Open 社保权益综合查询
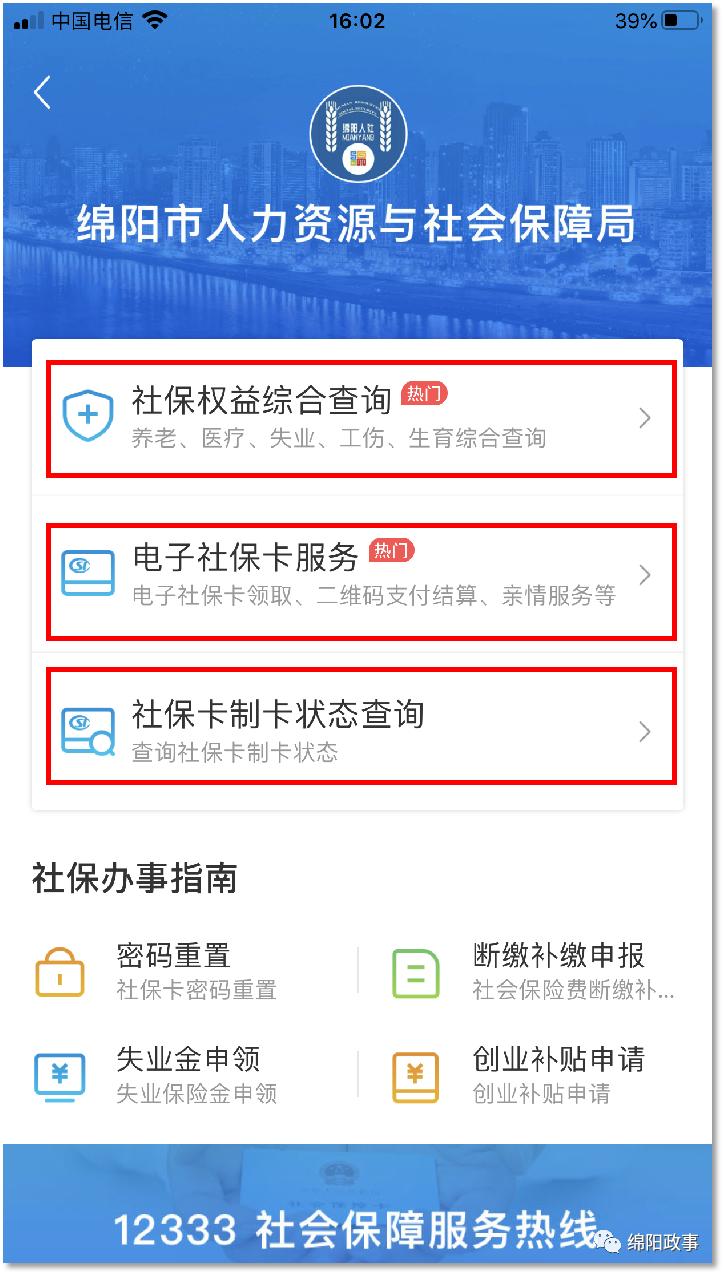The height and width of the screenshot is (1275, 723). point(360,418)
